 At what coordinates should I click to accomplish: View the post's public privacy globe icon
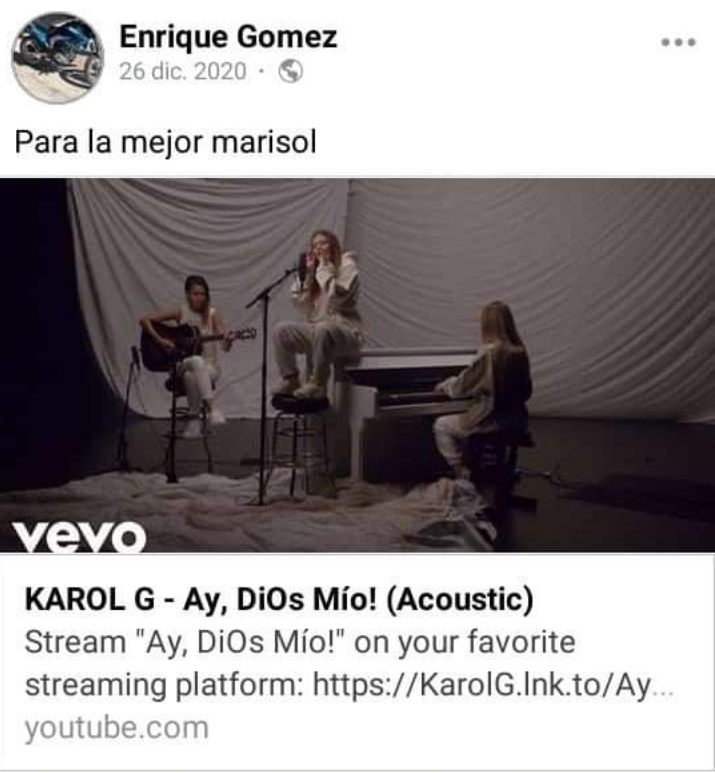tap(290, 72)
